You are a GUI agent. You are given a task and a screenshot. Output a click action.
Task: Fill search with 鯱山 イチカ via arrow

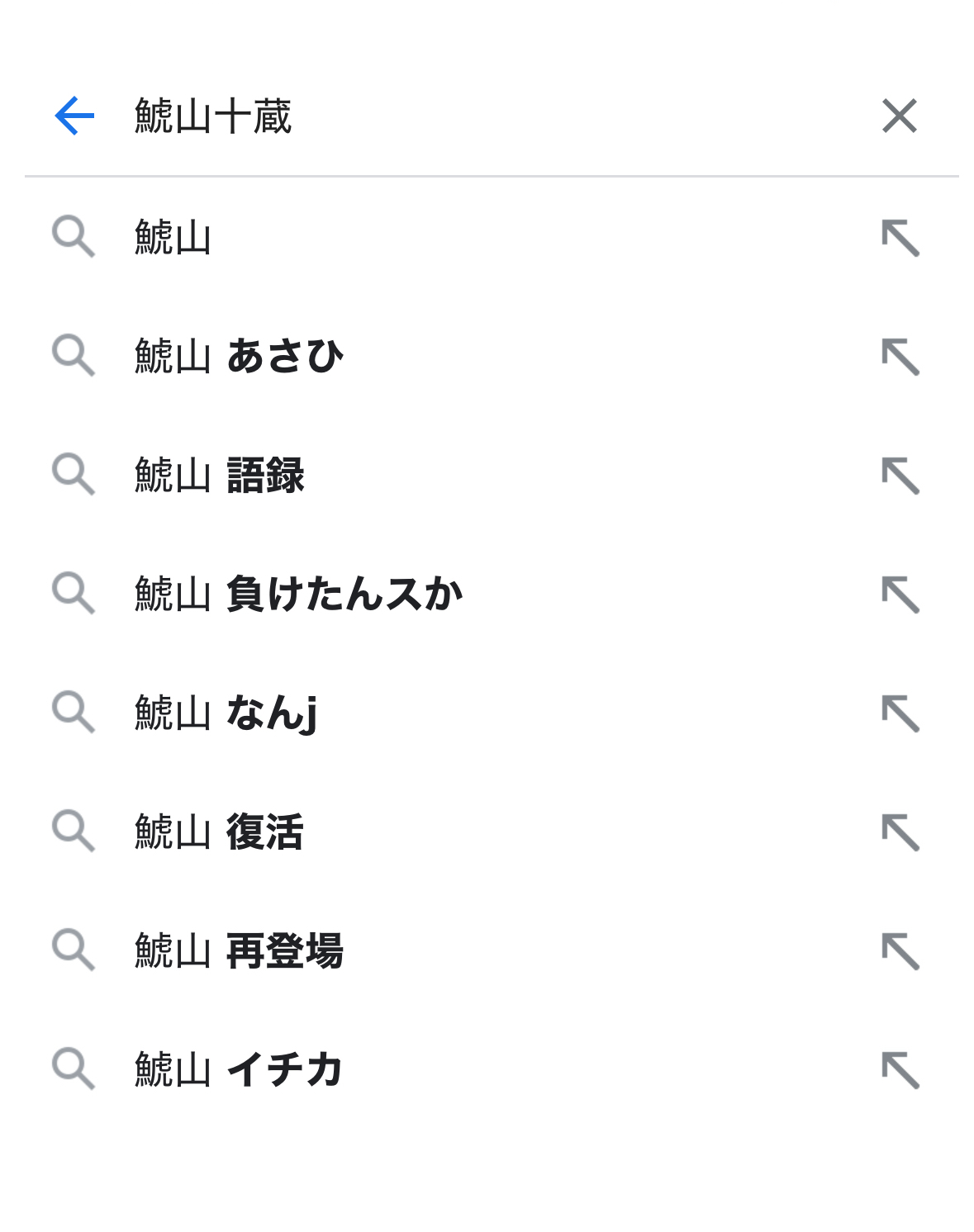pos(900,1070)
